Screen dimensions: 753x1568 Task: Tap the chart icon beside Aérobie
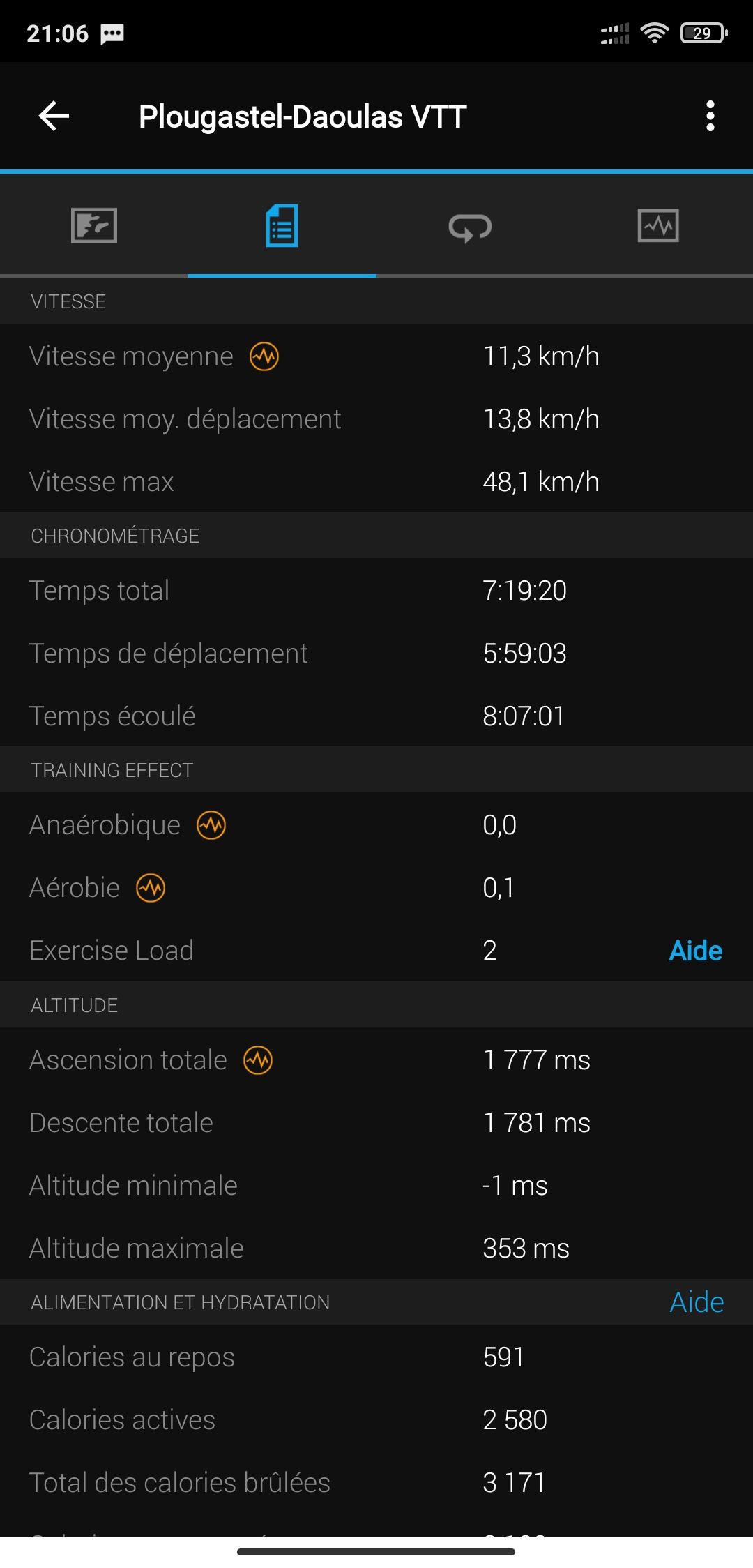[x=151, y=888]
